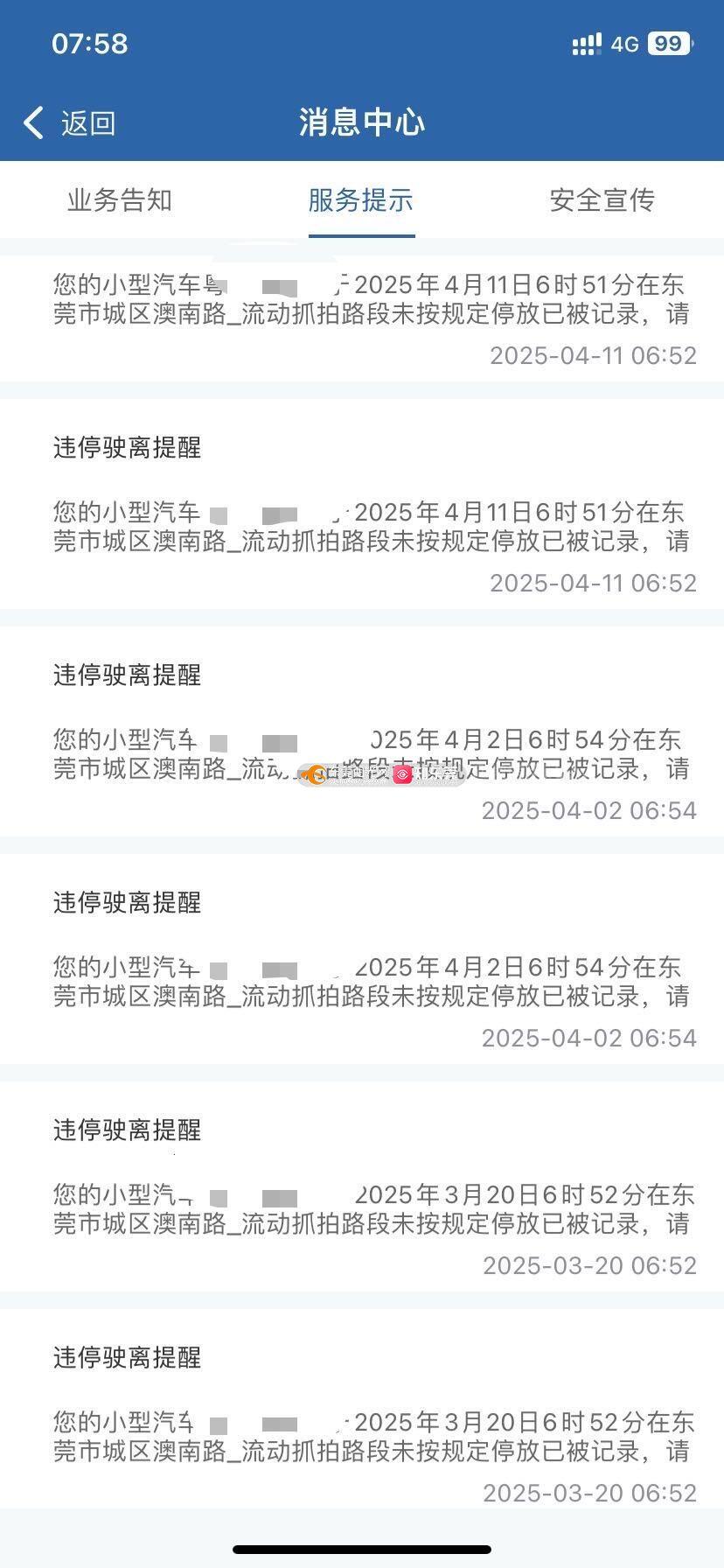724x1568 pixels.
Task: Open the titled 违停驶离提醒 message from 2025-04-11
Action: coord(362,504)
